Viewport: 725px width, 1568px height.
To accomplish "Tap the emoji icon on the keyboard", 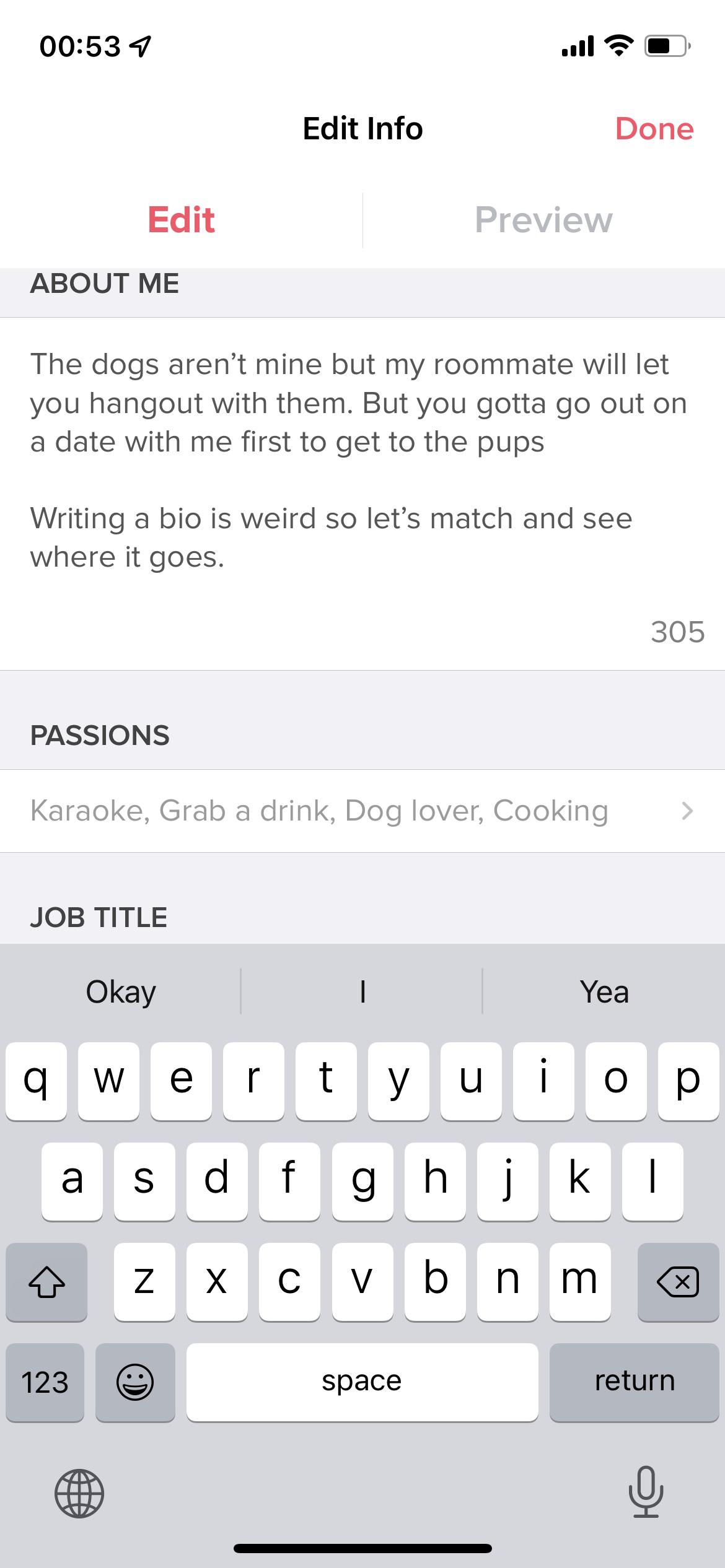I will click(135, 1382).
